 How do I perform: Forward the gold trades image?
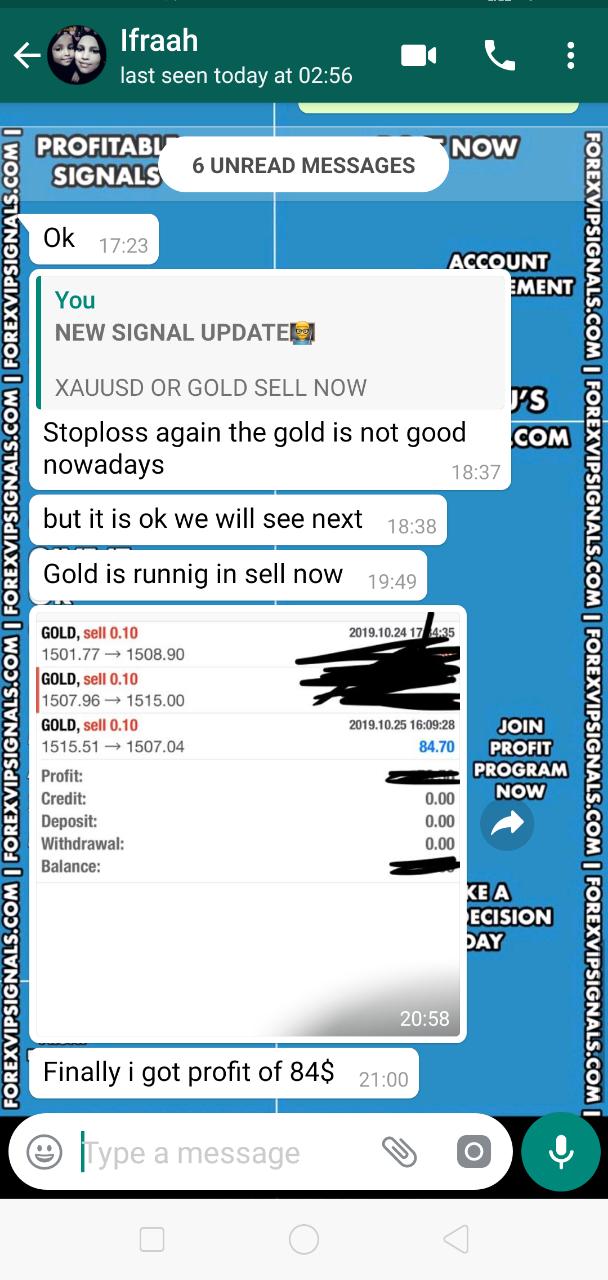point(507,824)
